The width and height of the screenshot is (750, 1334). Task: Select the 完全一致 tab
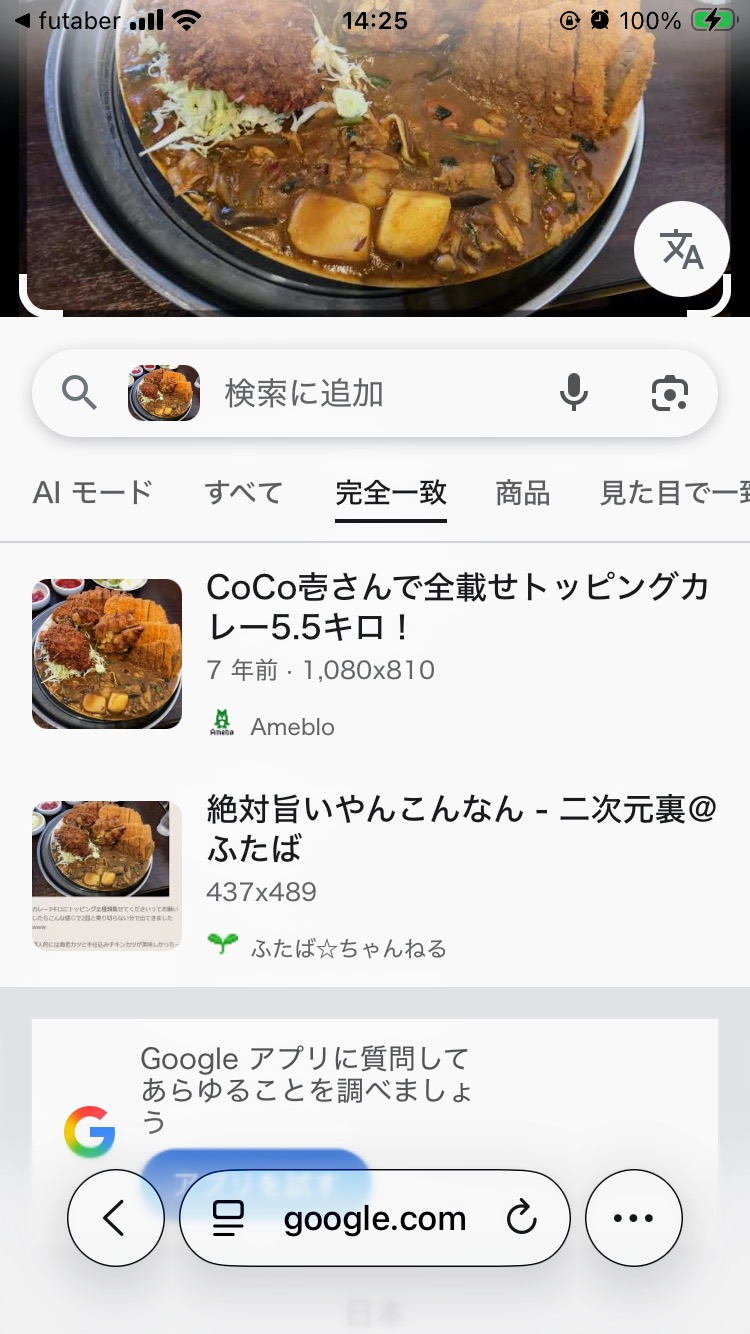pos(391,492)
